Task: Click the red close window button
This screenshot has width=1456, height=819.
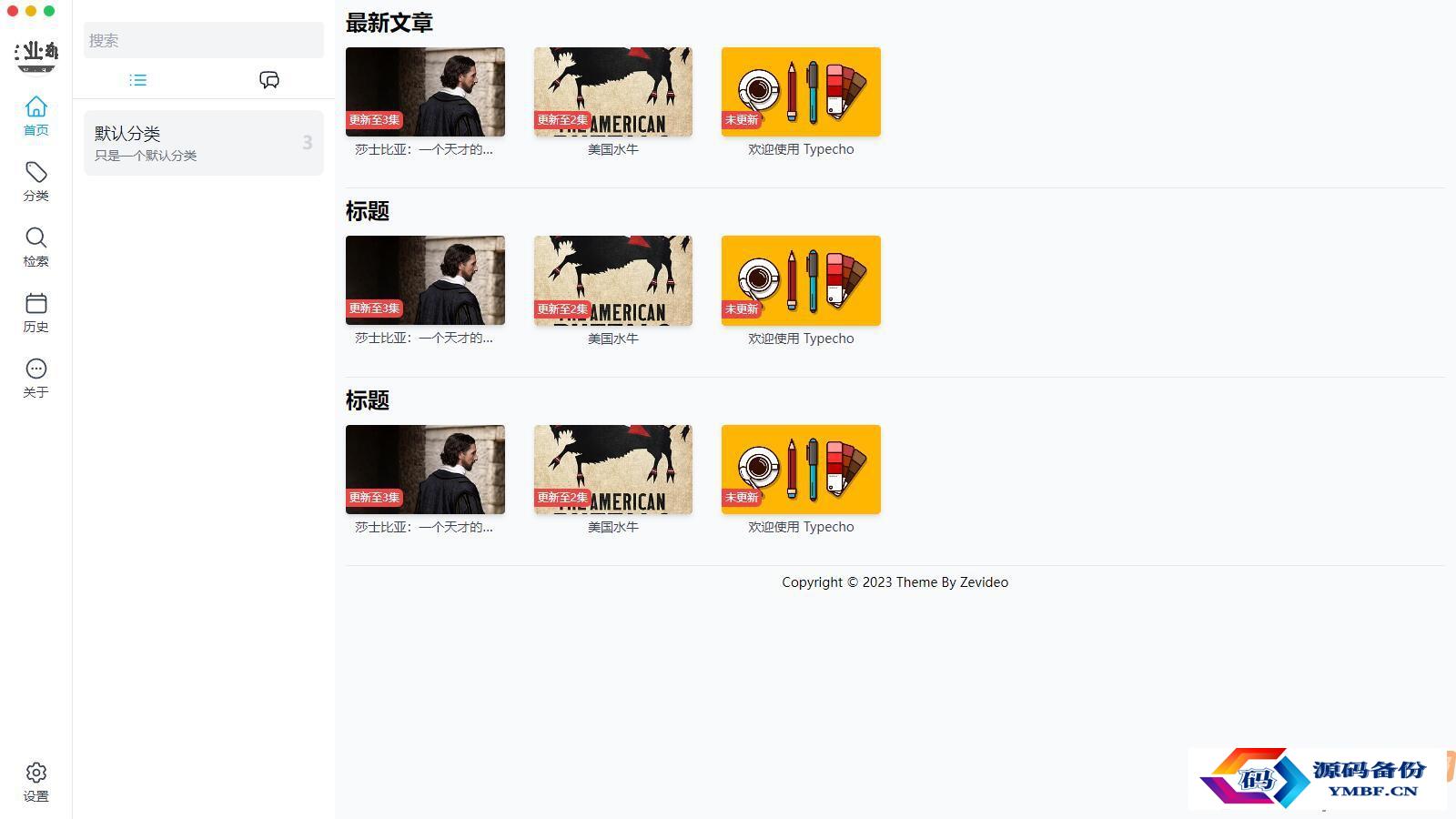Action: [x=13, y=11]
